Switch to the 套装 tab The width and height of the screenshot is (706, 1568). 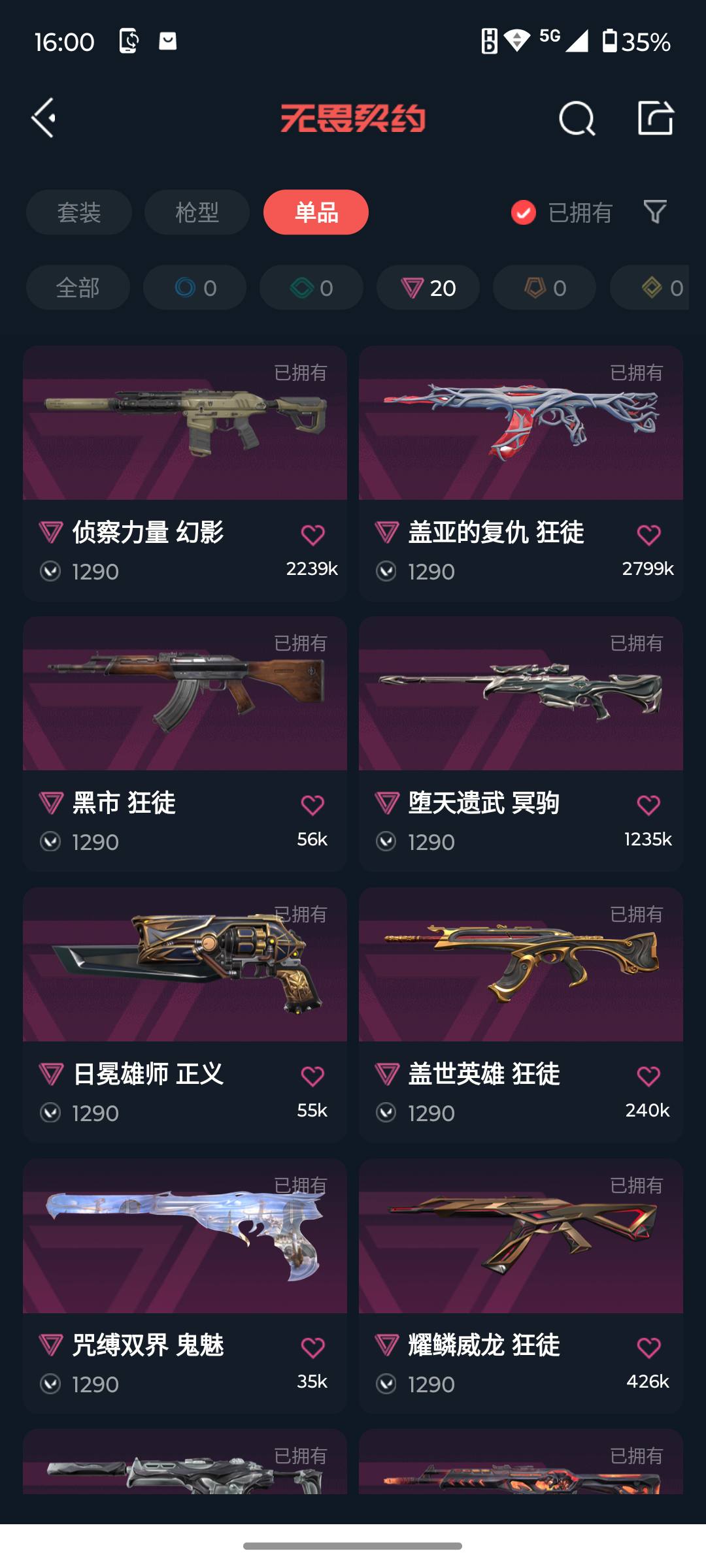(78, 212)
